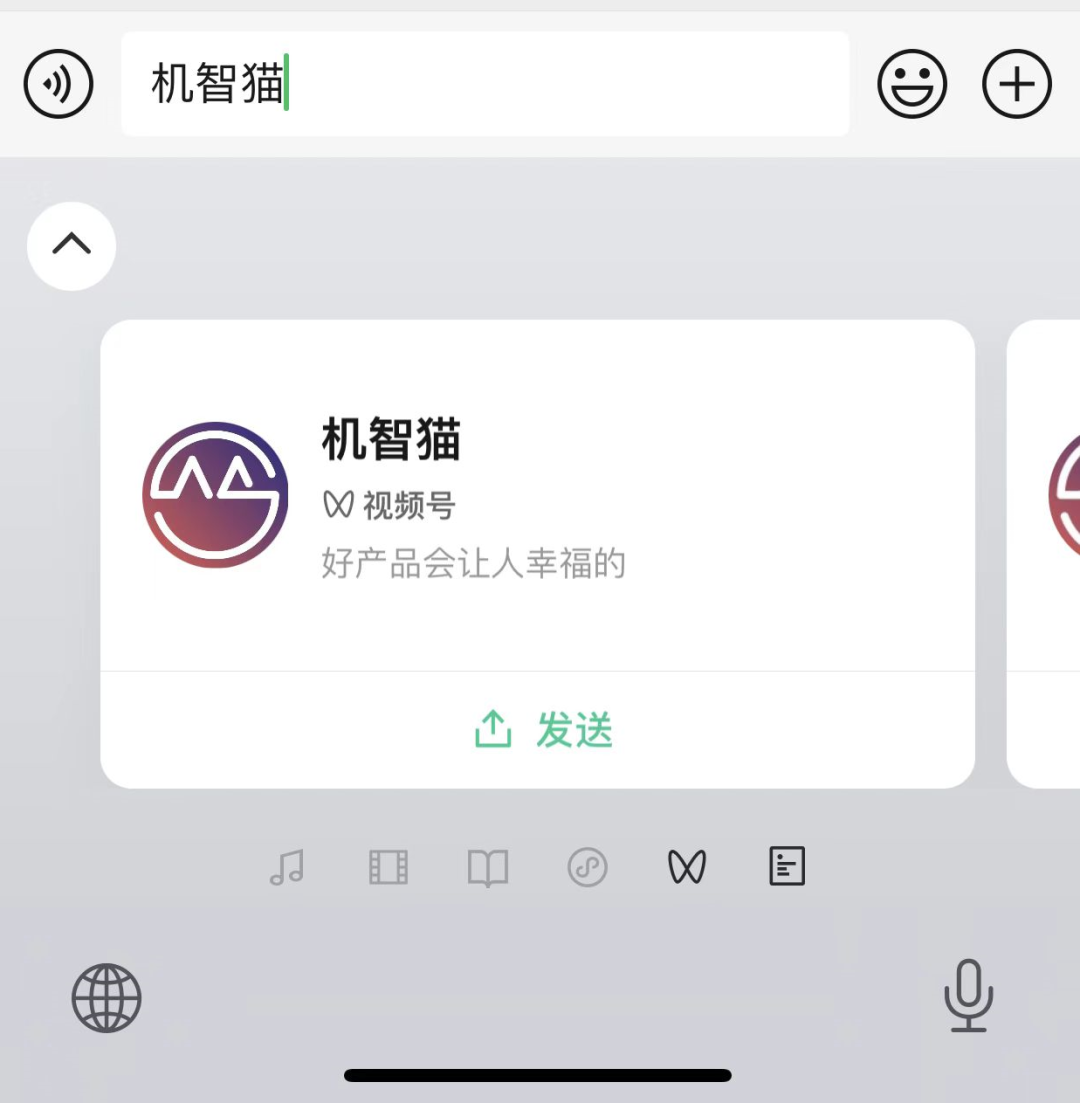This screenshot has width=1080, height=1103.
Task: Change keyboard language with the globe key
Action: [107, 997]
